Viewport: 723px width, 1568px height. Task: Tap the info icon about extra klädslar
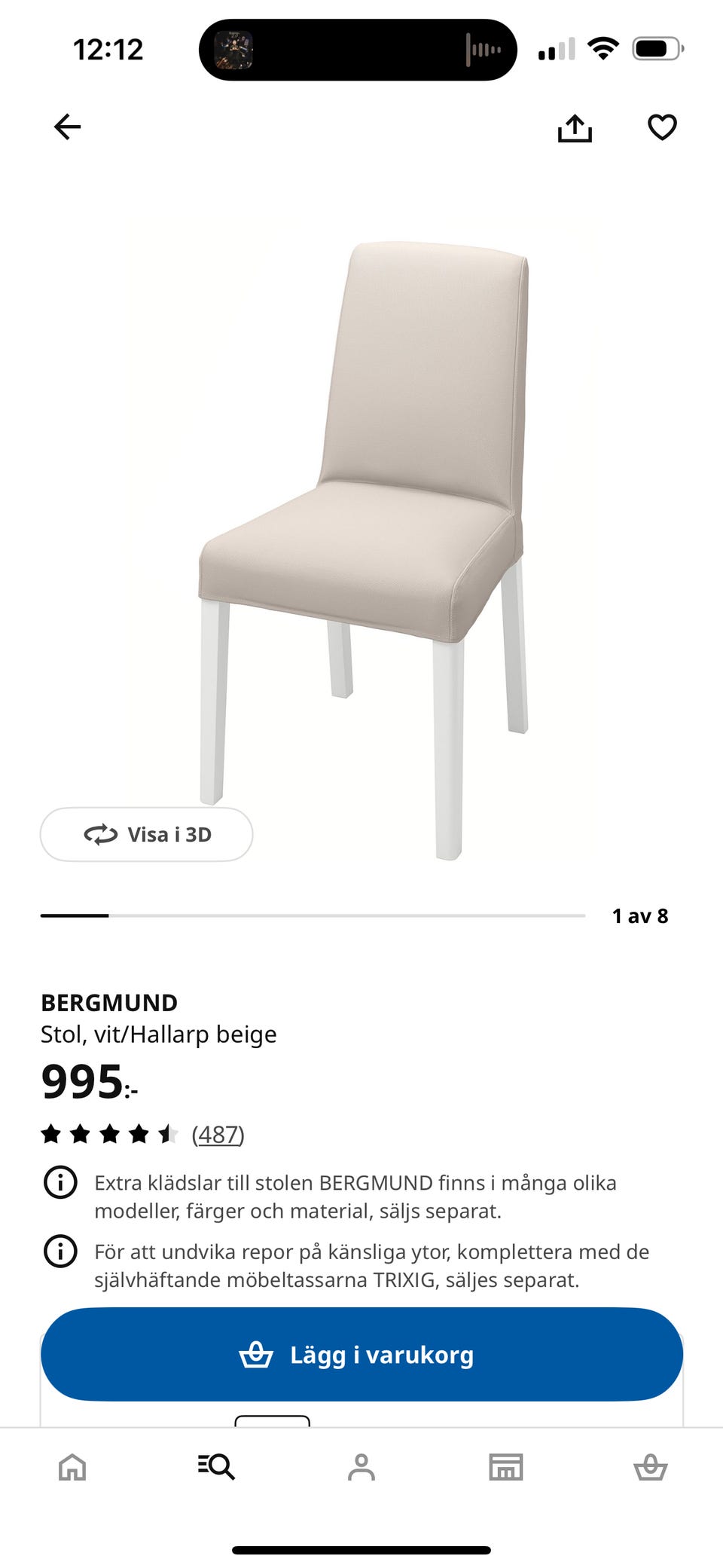pyautogui.click(x=60, y=1184)
